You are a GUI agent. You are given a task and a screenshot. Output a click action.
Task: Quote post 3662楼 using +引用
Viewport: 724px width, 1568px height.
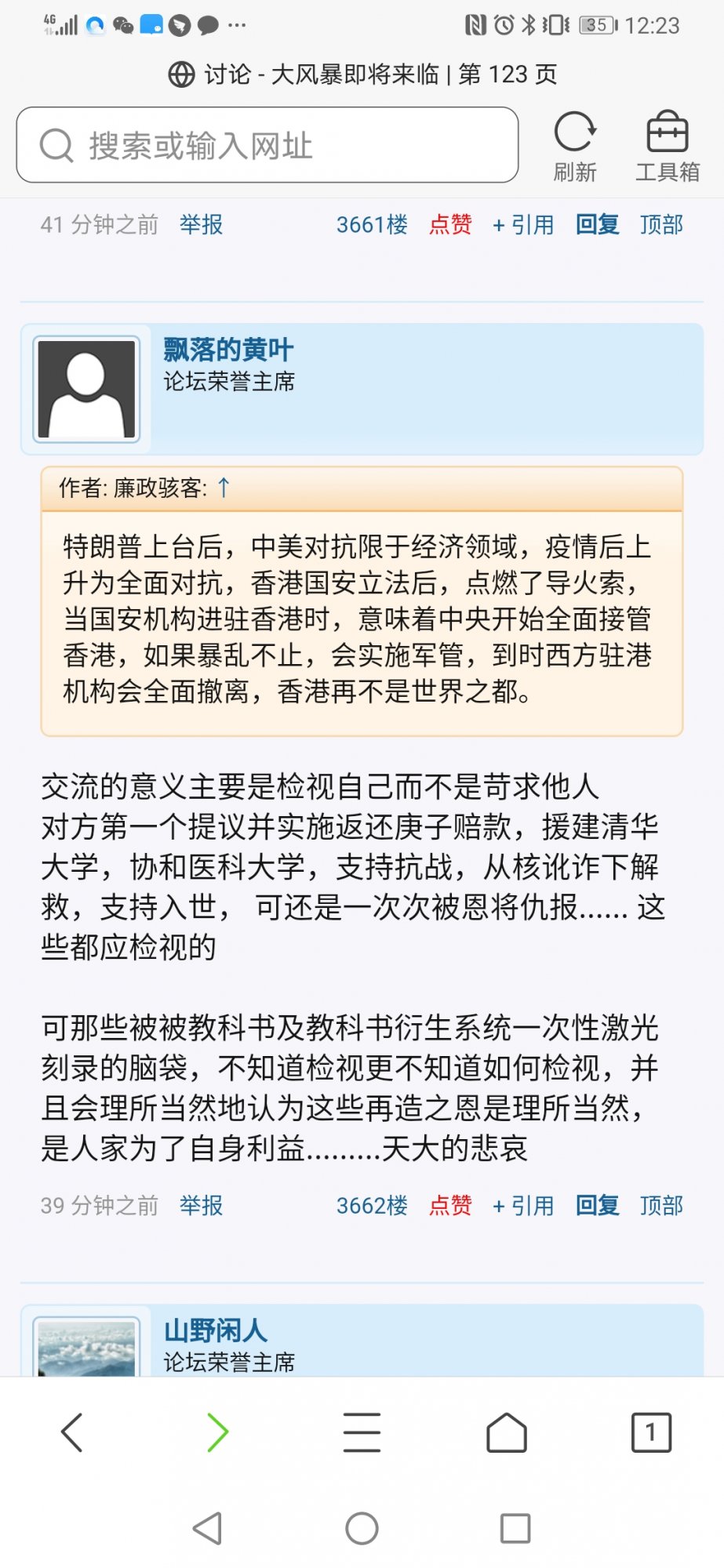click(523, 1206)
